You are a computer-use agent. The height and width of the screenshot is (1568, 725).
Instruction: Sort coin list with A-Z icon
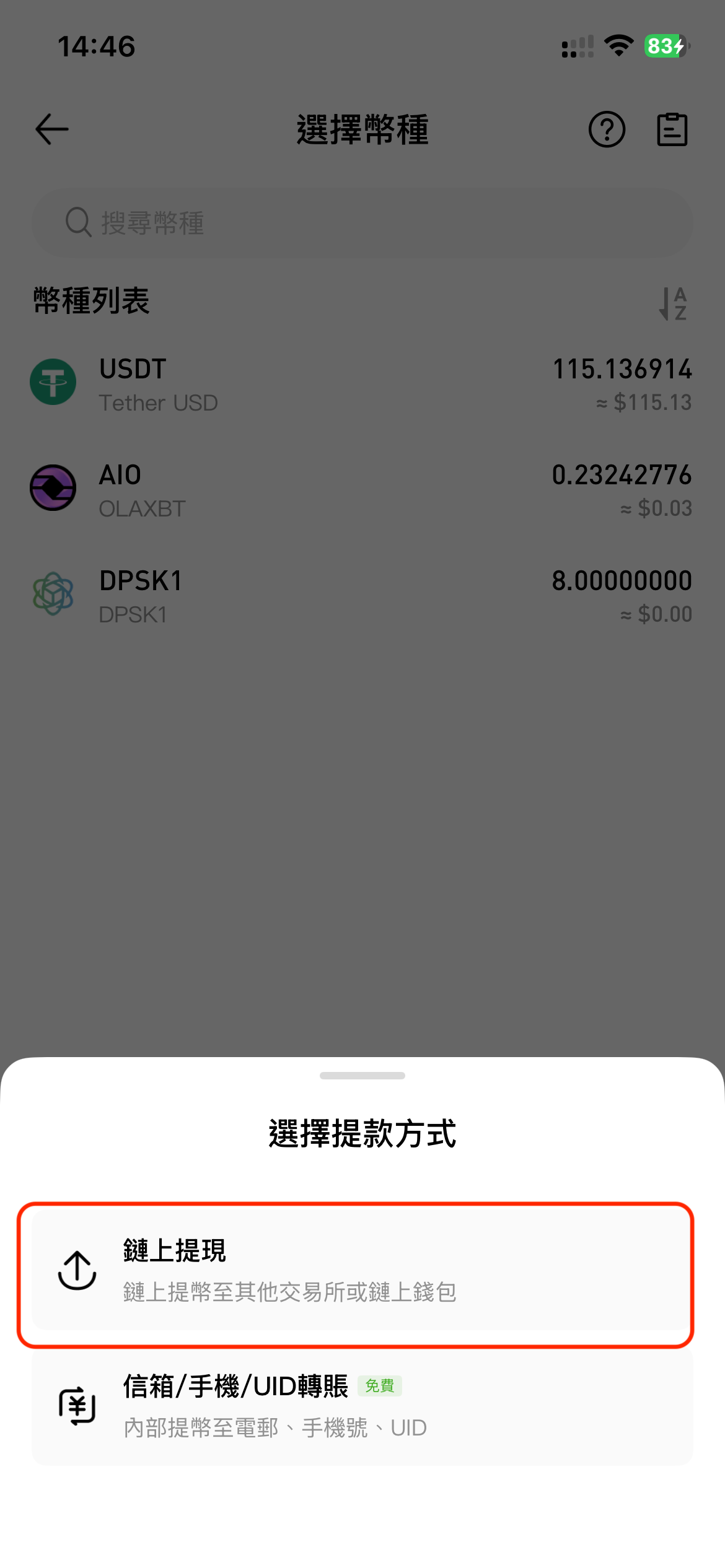[x=673, y=303]
